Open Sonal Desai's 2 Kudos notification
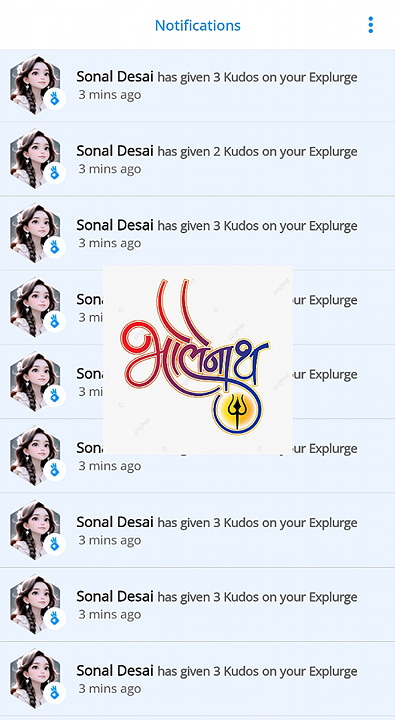This screenshot has width=395, height=720. [198, 159]
